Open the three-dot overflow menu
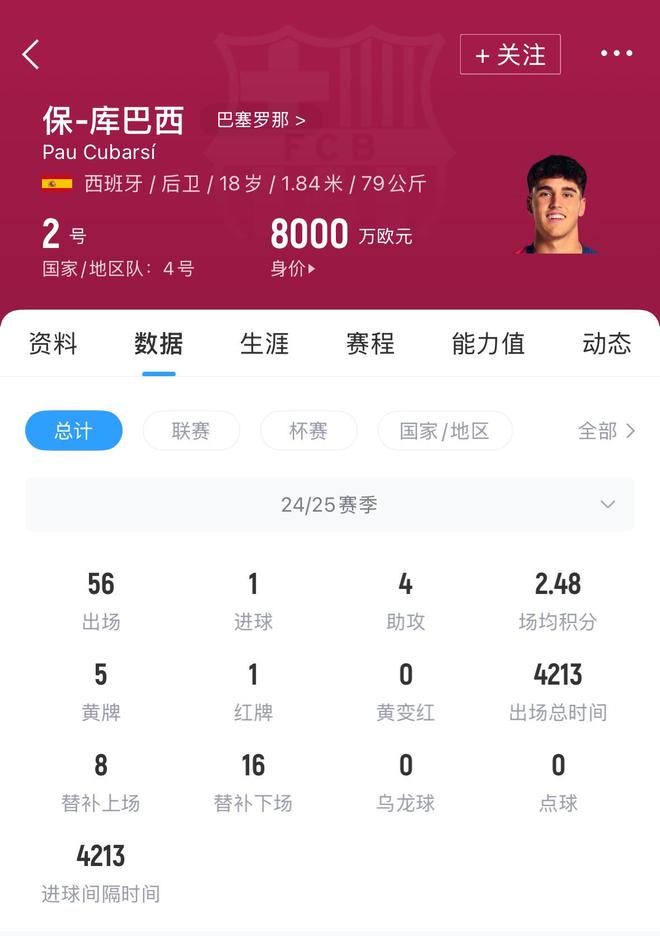The height and width of the screenshot is (936, 660). [x=616, y=54]
